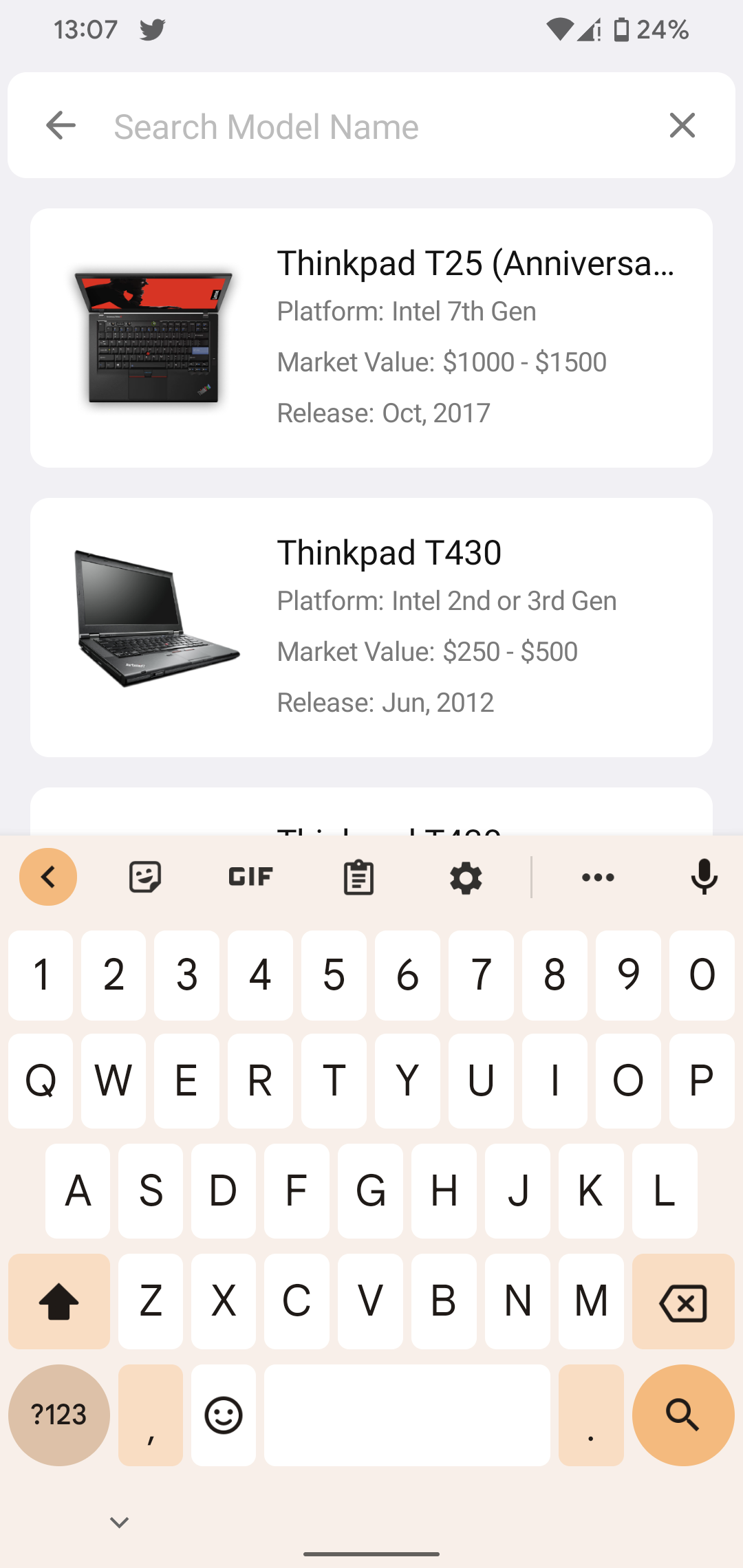The height and width of the screenshot is (1568, 743).
Task: Open the emoji keyboard
Action: (224, 1415)
